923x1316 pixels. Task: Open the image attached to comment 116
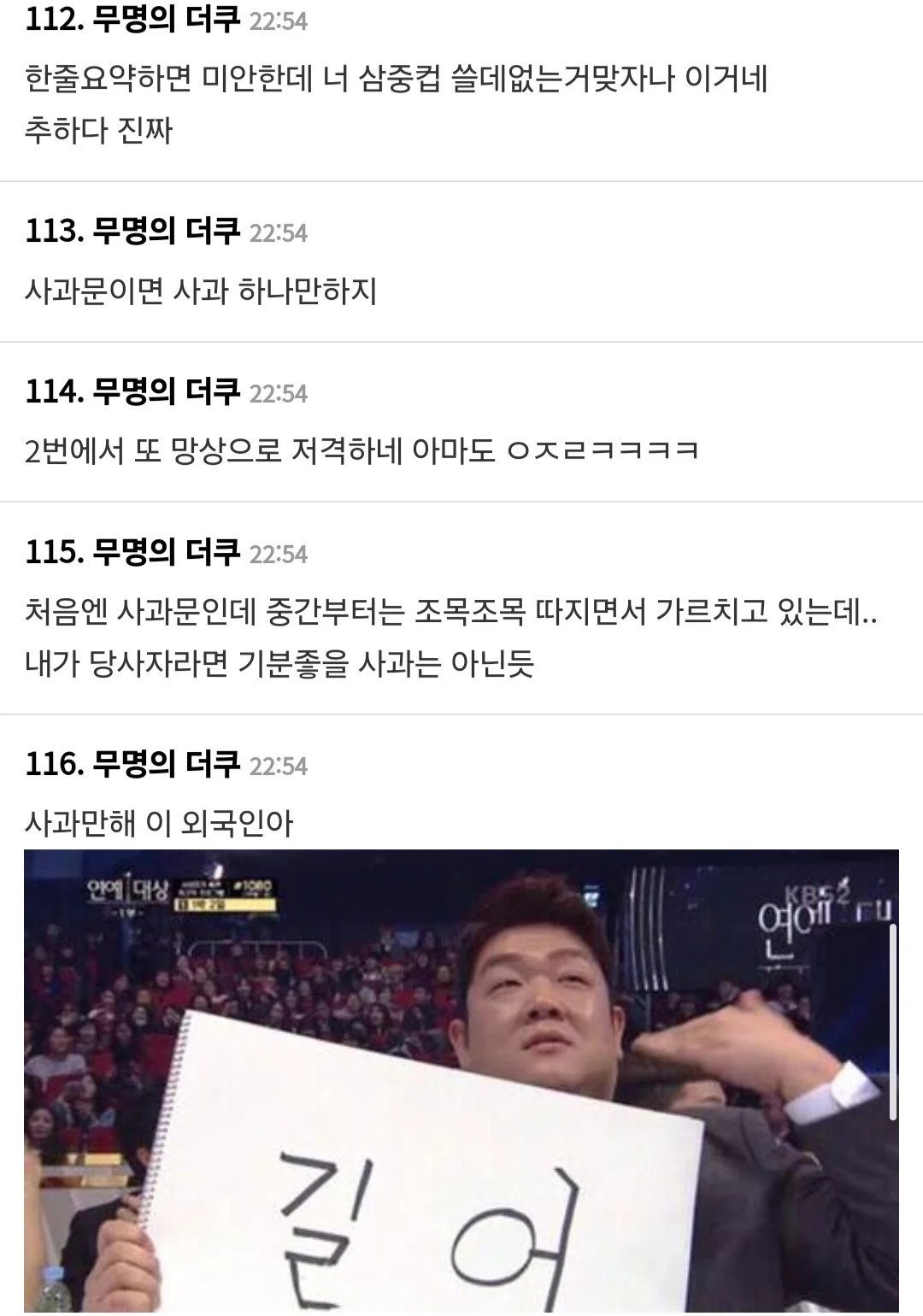coord(461,1081)
